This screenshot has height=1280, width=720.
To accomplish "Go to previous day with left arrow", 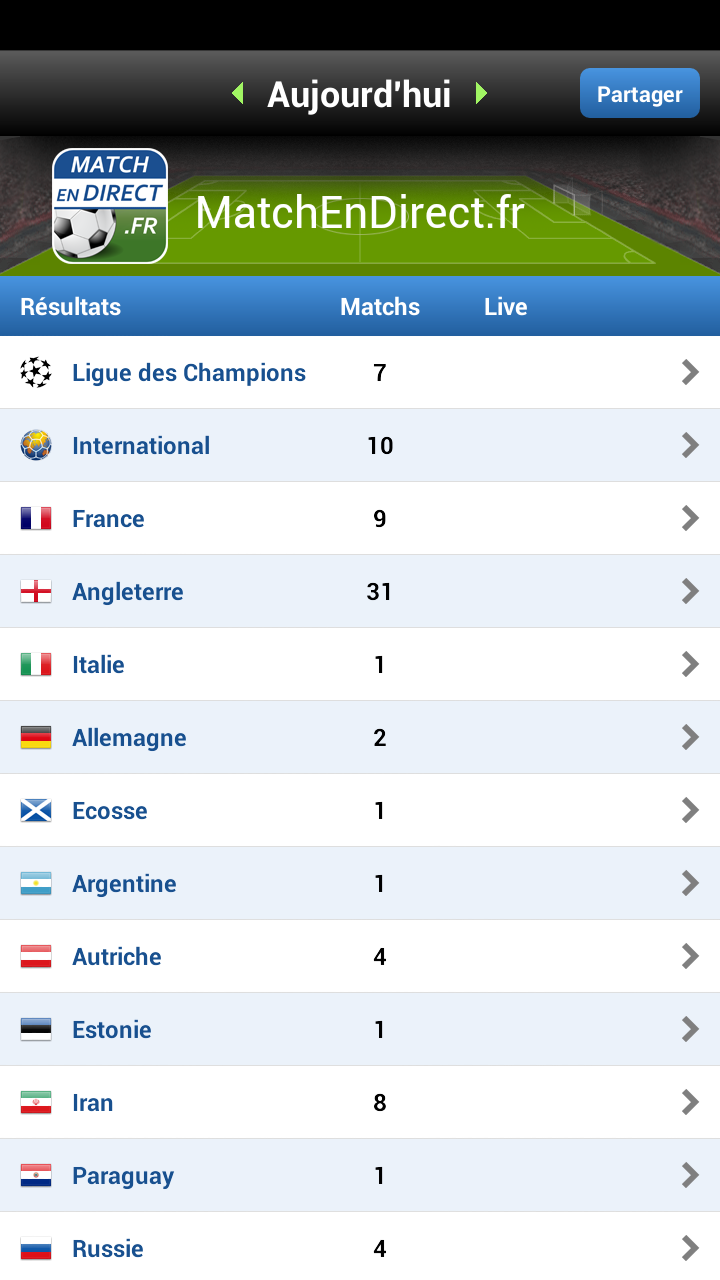I will (238, 93).
